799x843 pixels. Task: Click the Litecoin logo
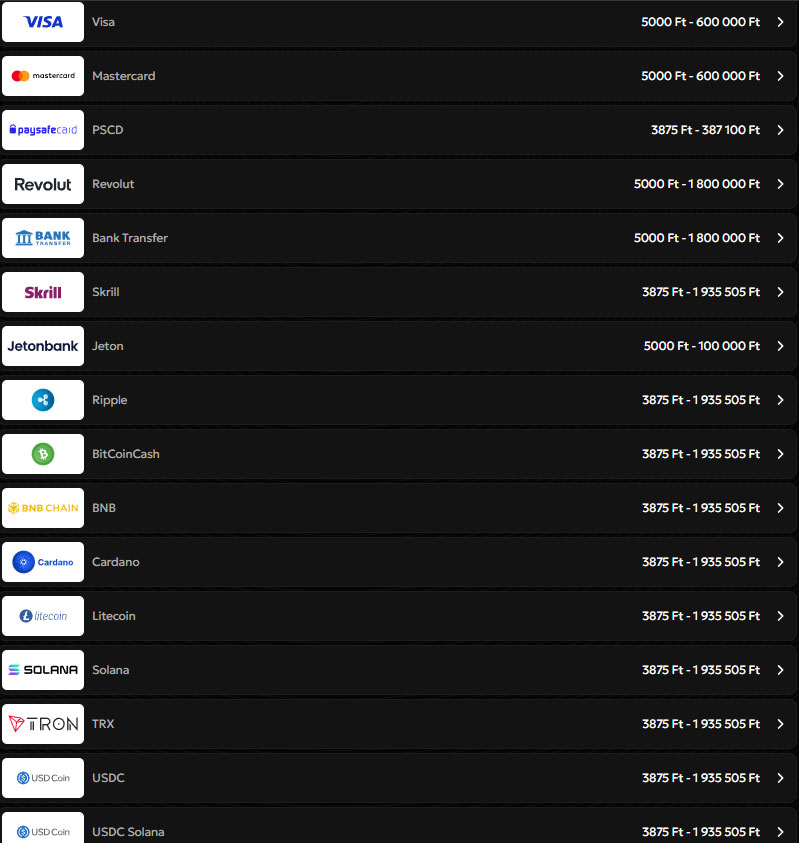coord(42,616)
